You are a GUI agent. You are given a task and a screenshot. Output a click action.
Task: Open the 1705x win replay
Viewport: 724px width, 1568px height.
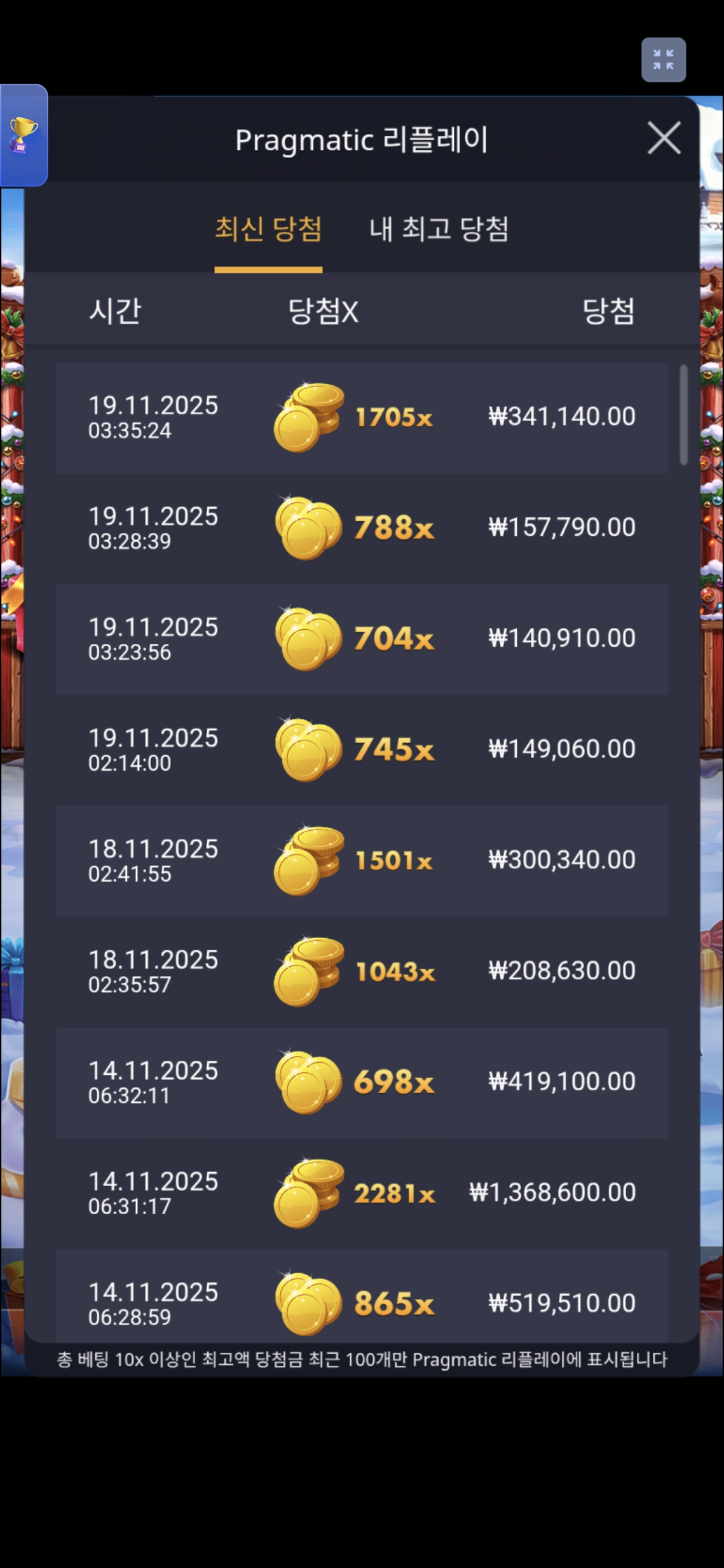[x=361, y=417]
